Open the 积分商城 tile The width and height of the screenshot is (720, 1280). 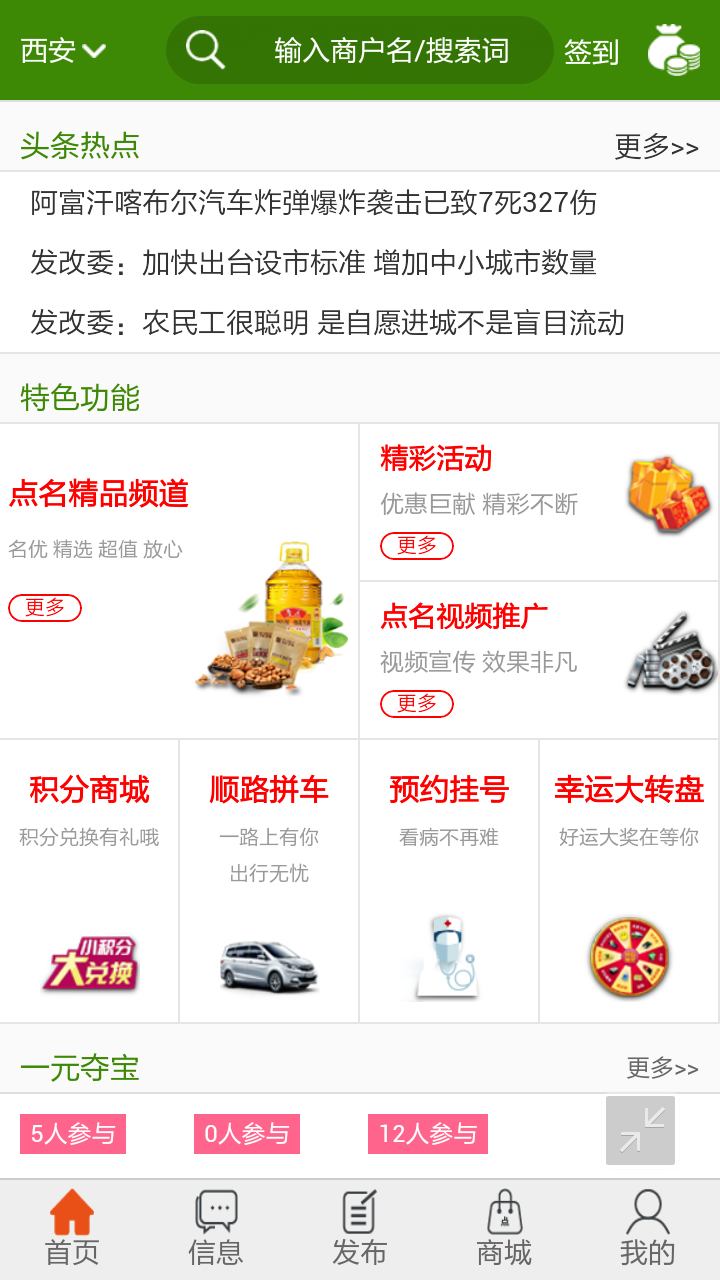[x=89, y=880]
